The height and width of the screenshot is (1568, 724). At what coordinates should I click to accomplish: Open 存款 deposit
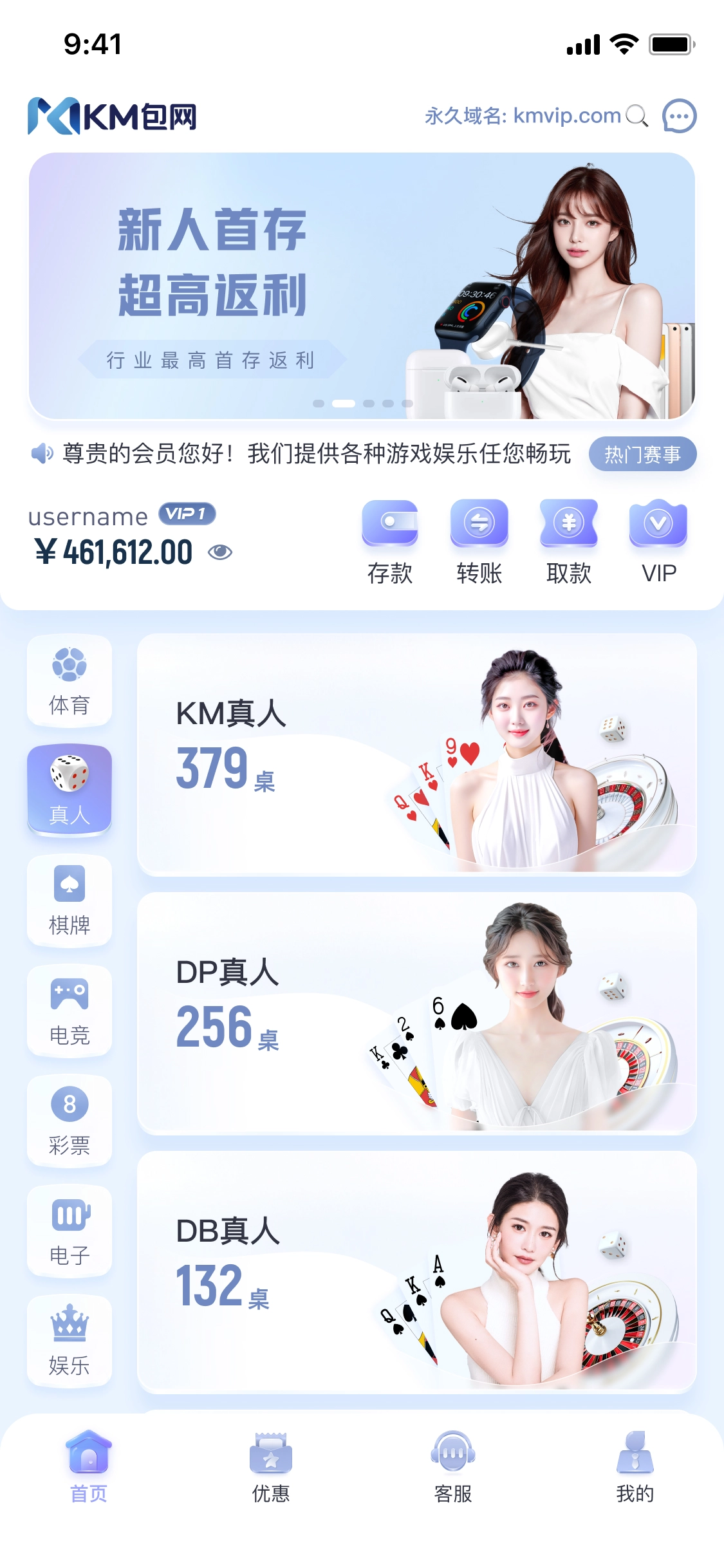(390, 542)
